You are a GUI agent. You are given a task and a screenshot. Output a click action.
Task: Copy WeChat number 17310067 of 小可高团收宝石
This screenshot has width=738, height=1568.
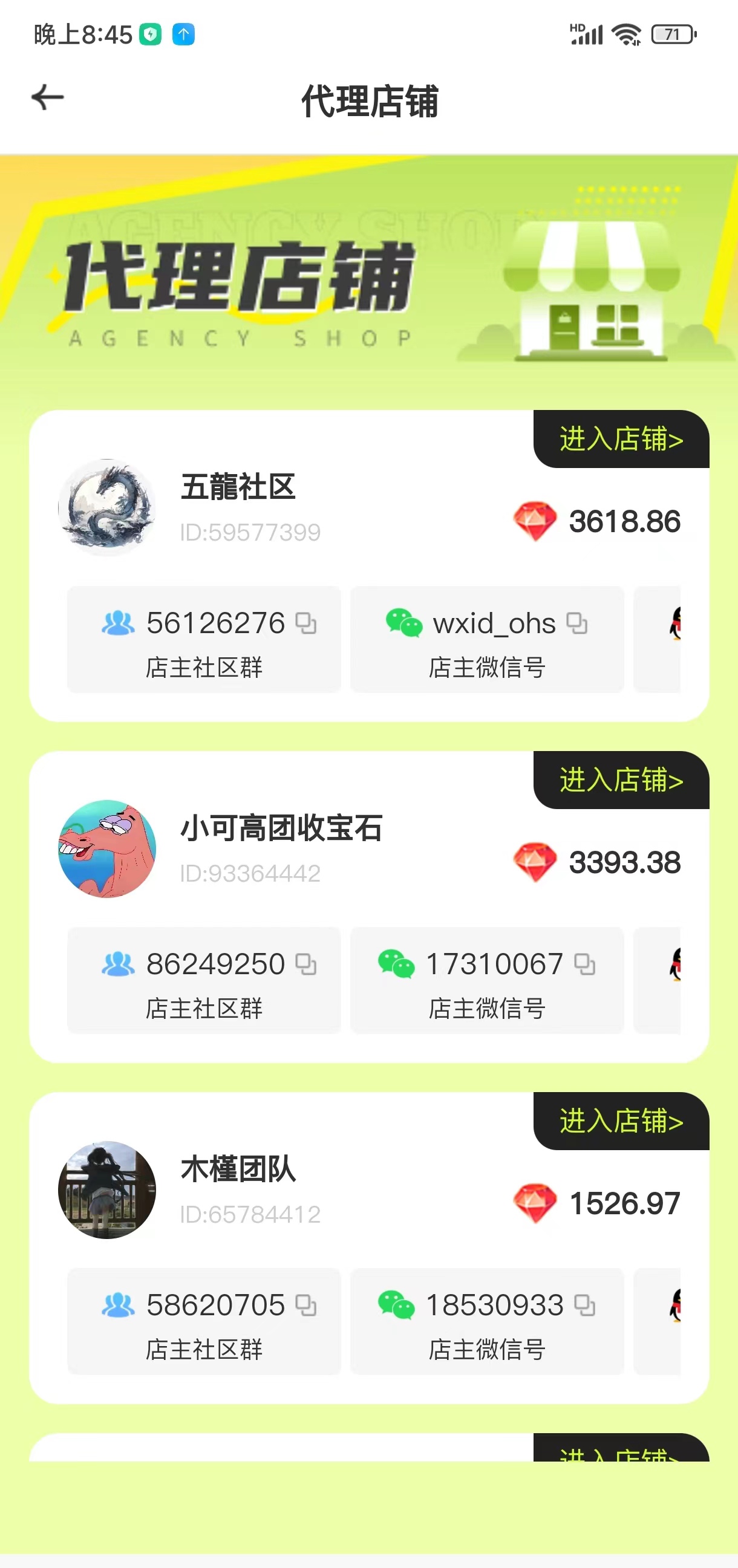coord(586,963)
